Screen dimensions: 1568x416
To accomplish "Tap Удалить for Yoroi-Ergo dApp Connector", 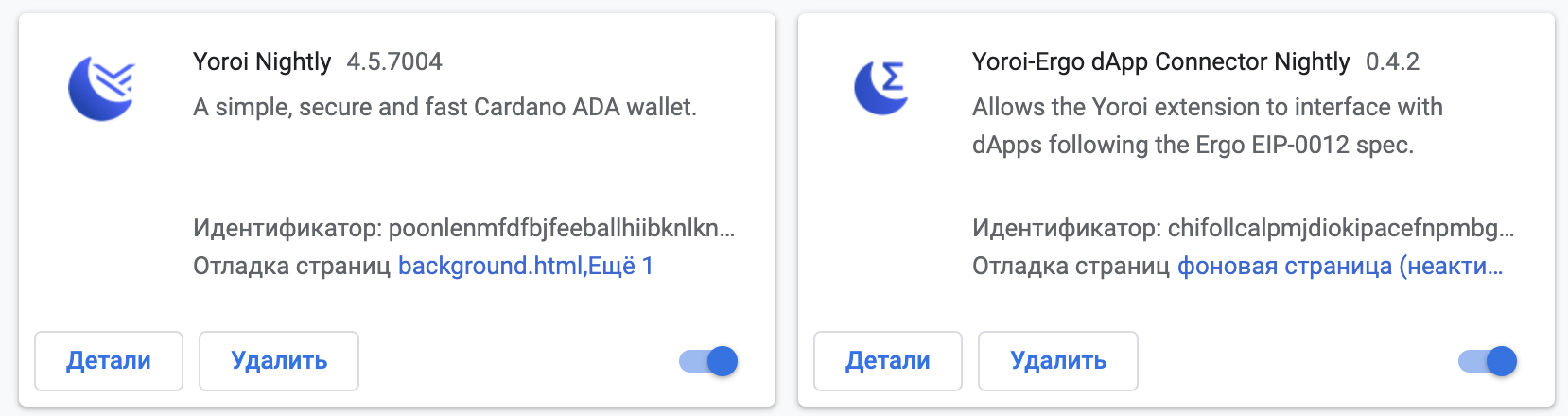I will [x=1058, y=360].
